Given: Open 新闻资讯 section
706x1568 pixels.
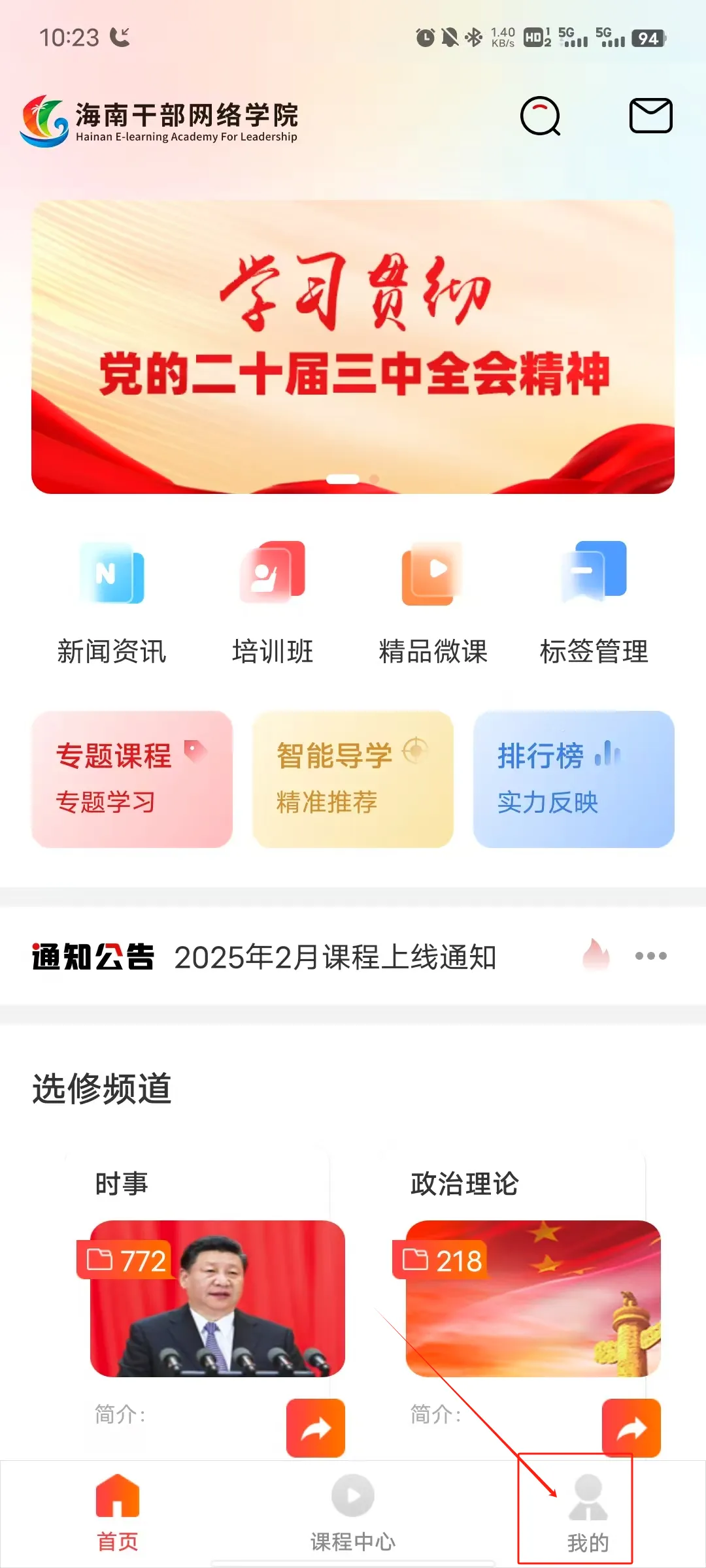Looking at the screenshot, I should (112, 602).
